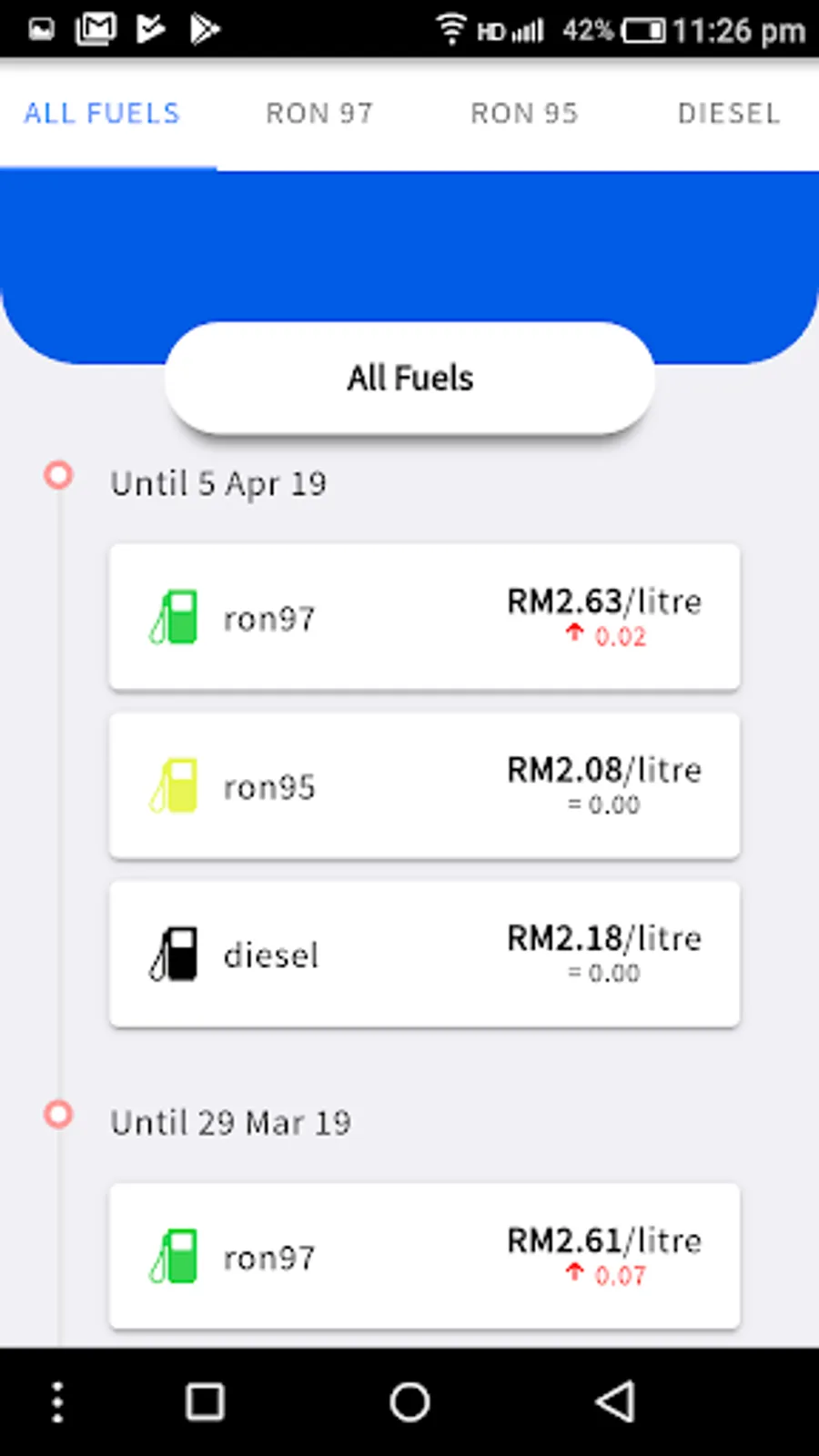Open ron97 card priced RM2.61/litre

424,1256
